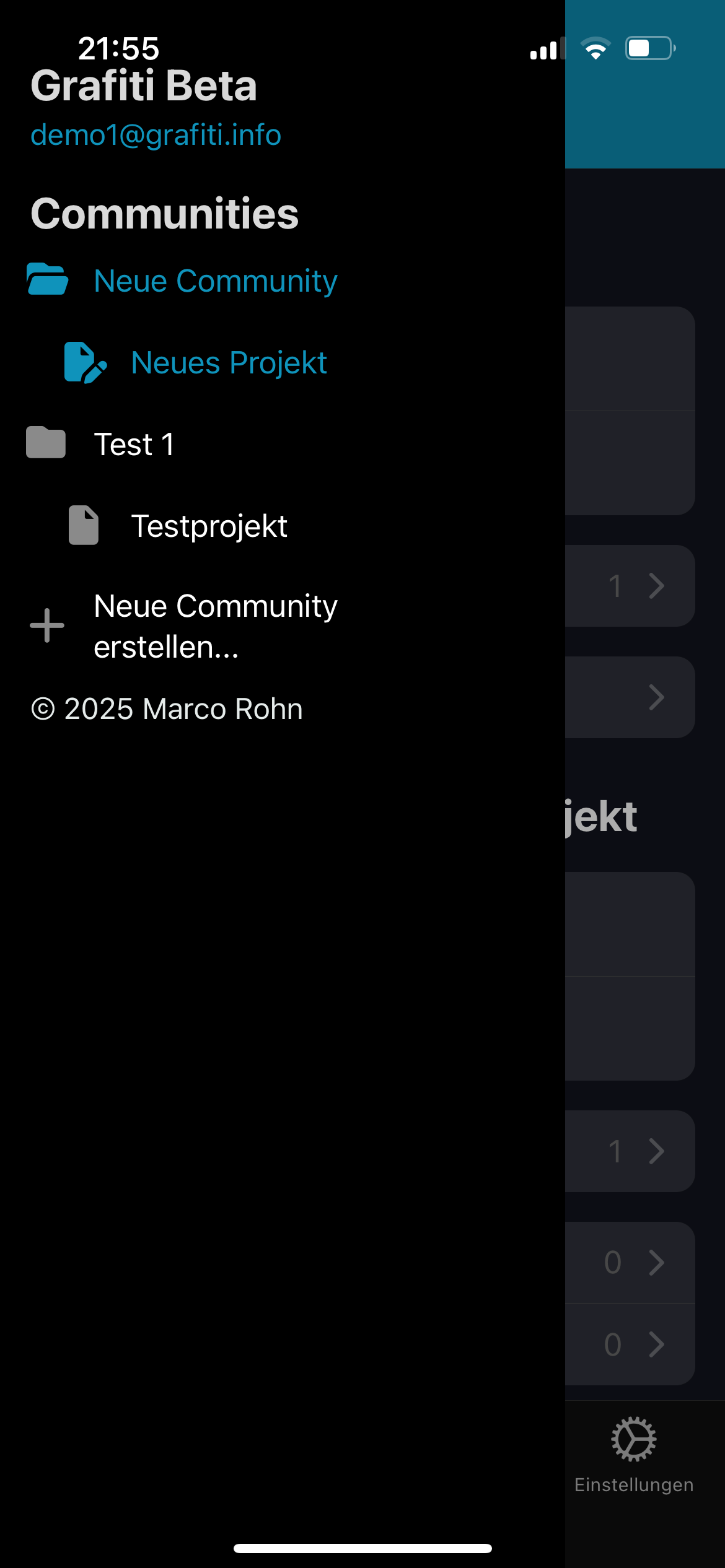Open the Neues Projekt project

pyautogui.click(x=228, y=362)
